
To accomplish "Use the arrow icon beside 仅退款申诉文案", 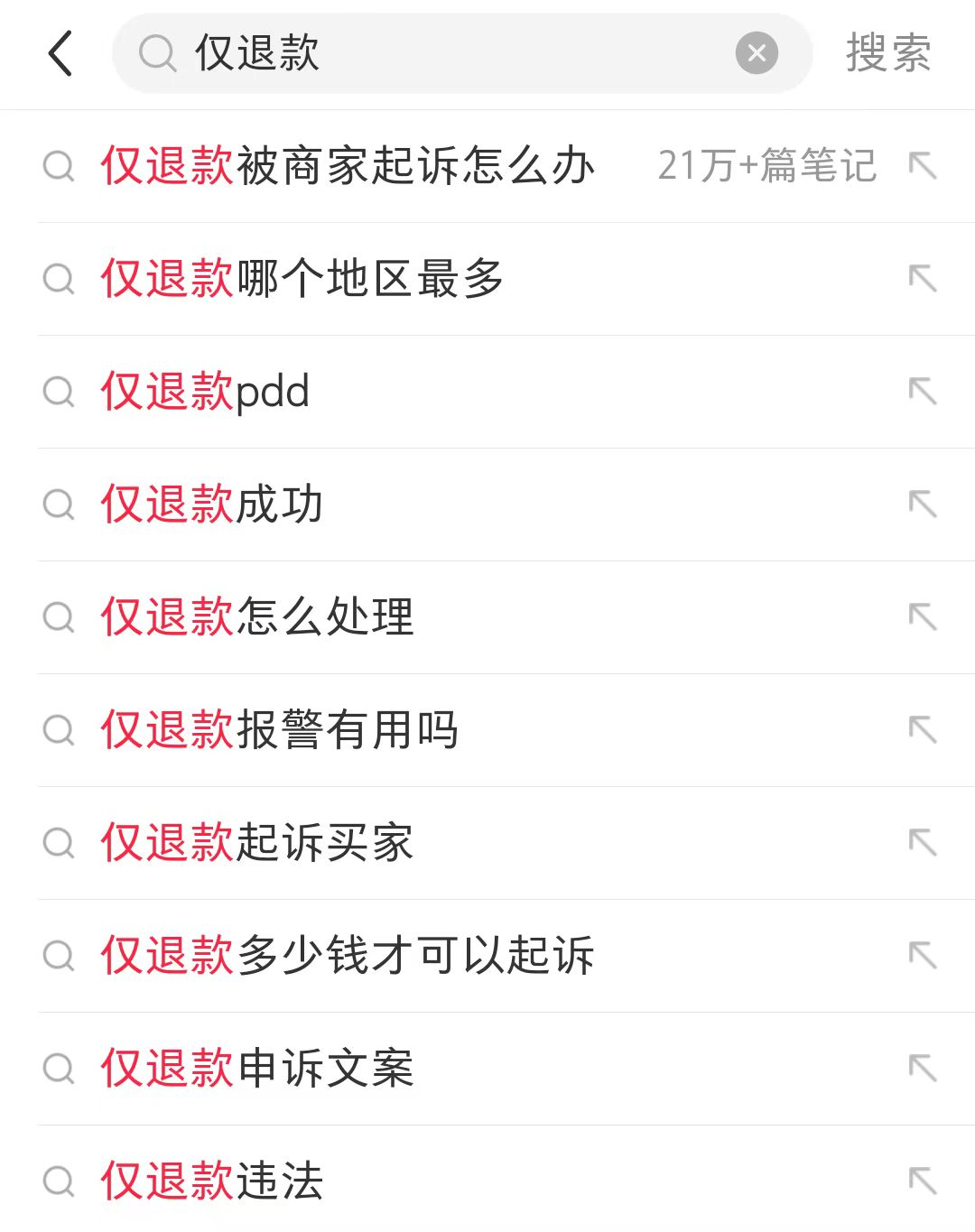I will coord(923,1069).
